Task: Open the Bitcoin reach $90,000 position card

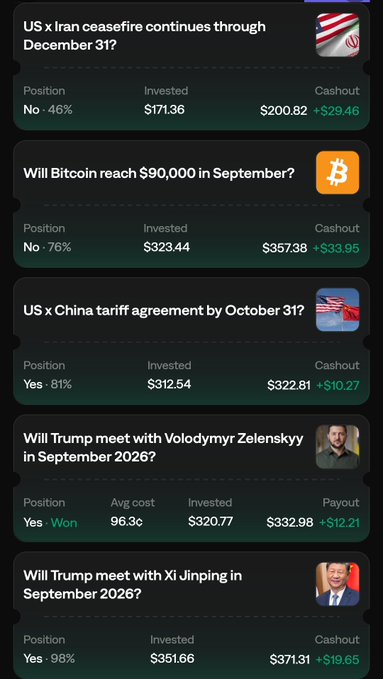Action: (x=192, y=204)
